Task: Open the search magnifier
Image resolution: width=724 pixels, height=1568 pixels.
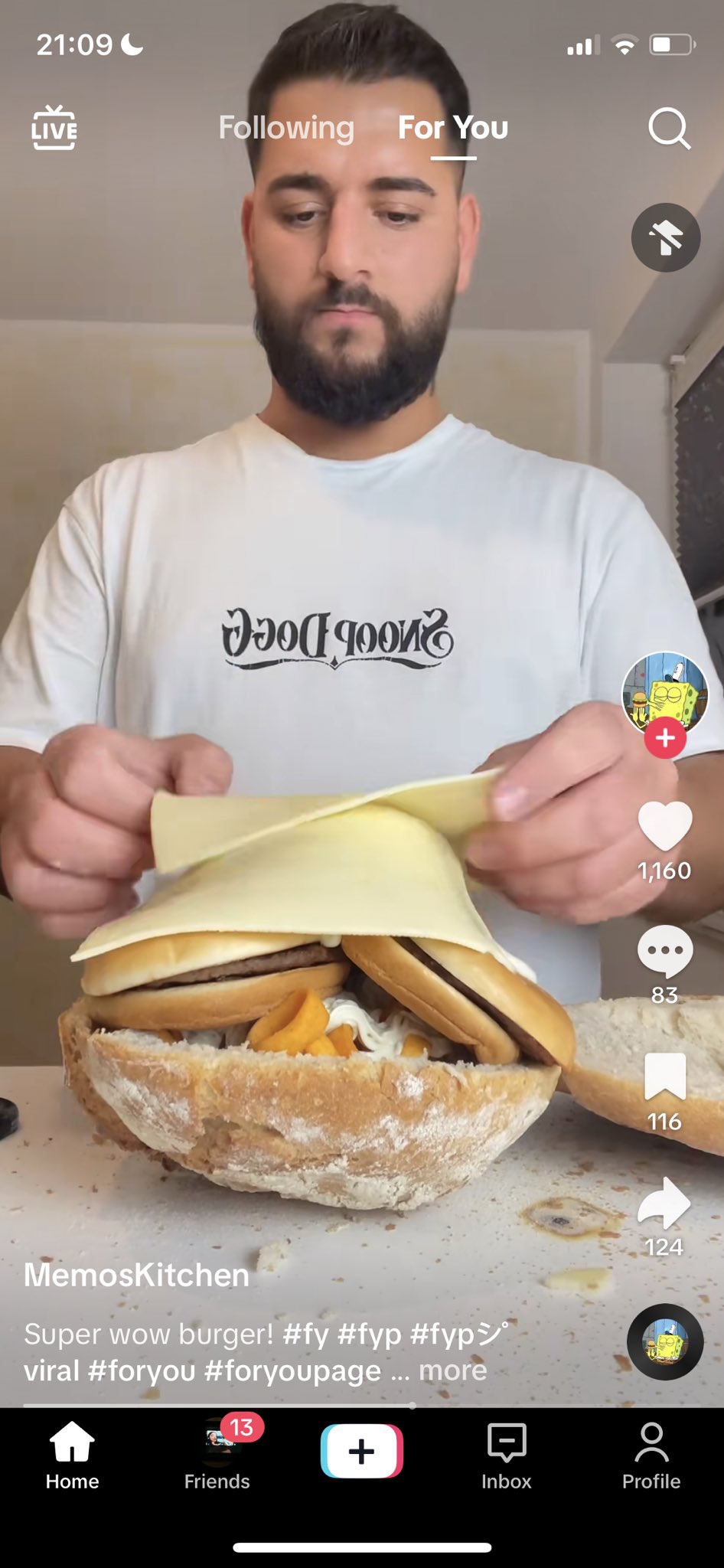Action: pos(669,128)
